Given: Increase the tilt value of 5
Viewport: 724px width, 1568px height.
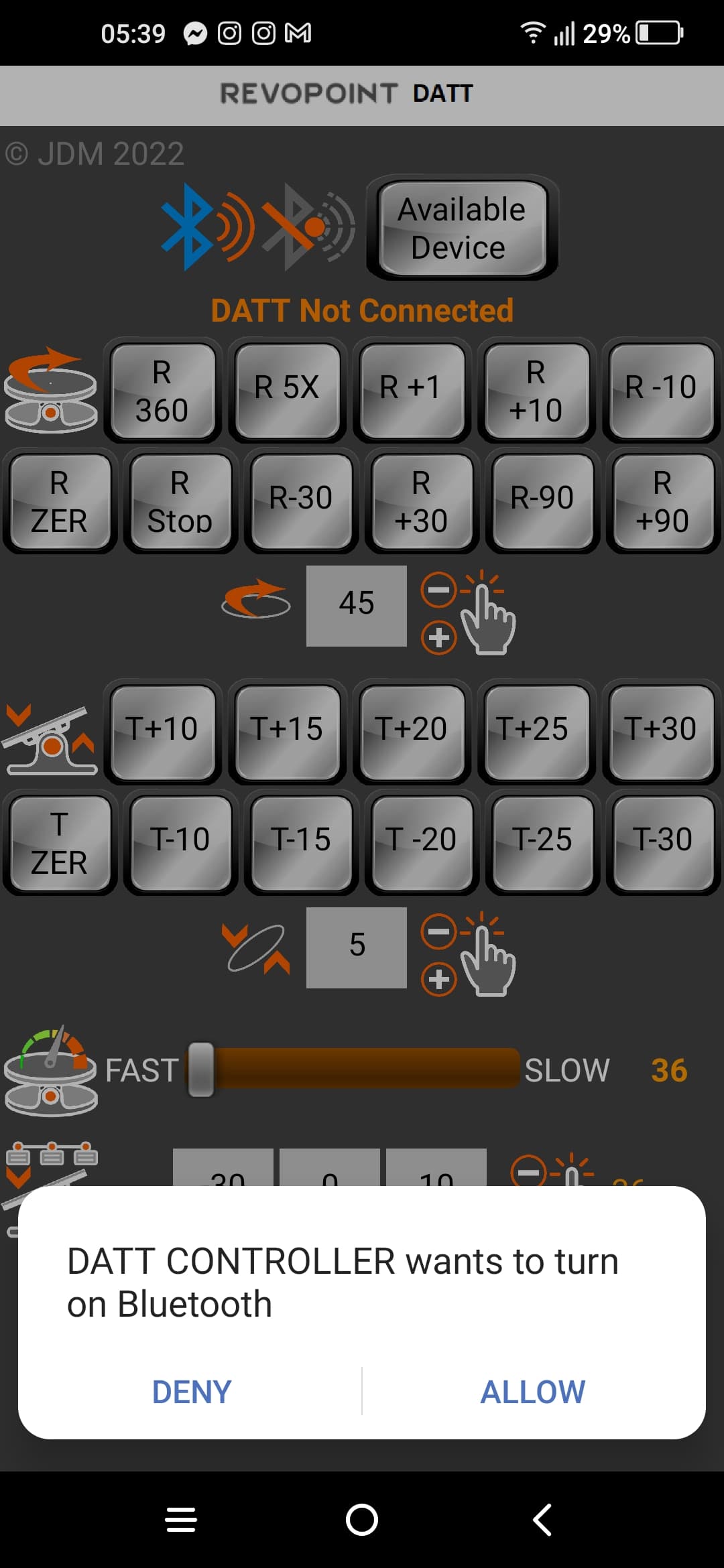Looking at the screenshot, I should tap(438, 979).
